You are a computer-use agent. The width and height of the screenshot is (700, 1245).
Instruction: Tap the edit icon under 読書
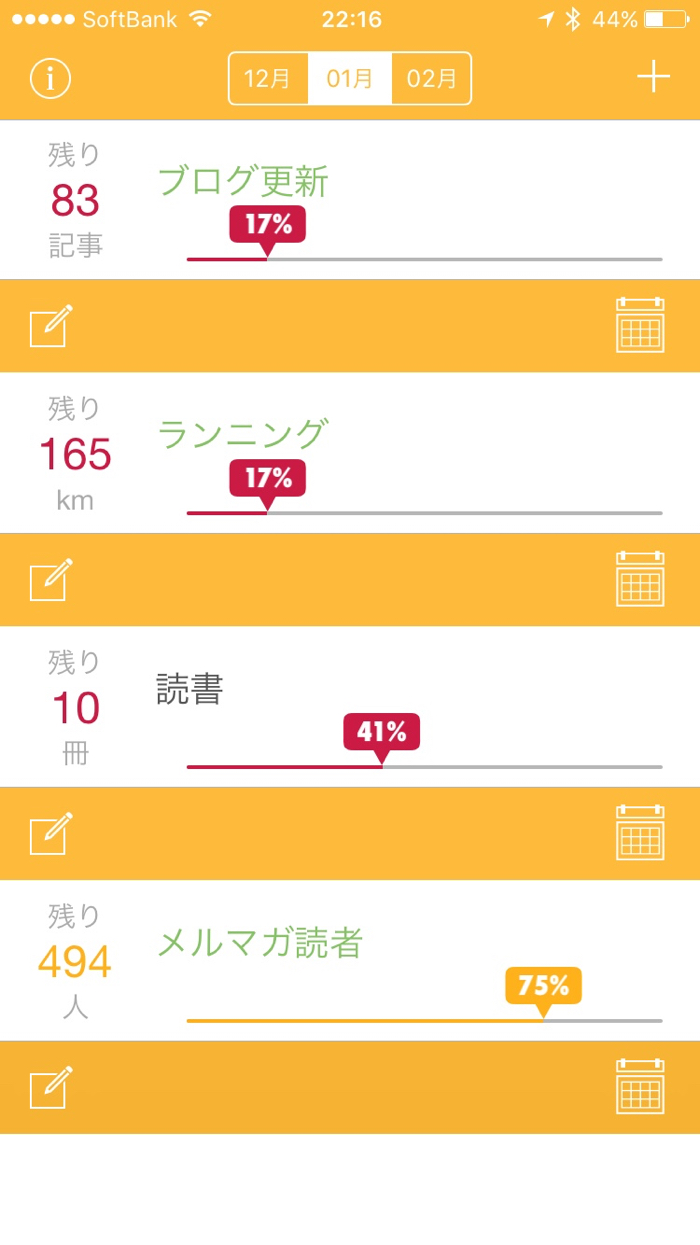point(51,834)
